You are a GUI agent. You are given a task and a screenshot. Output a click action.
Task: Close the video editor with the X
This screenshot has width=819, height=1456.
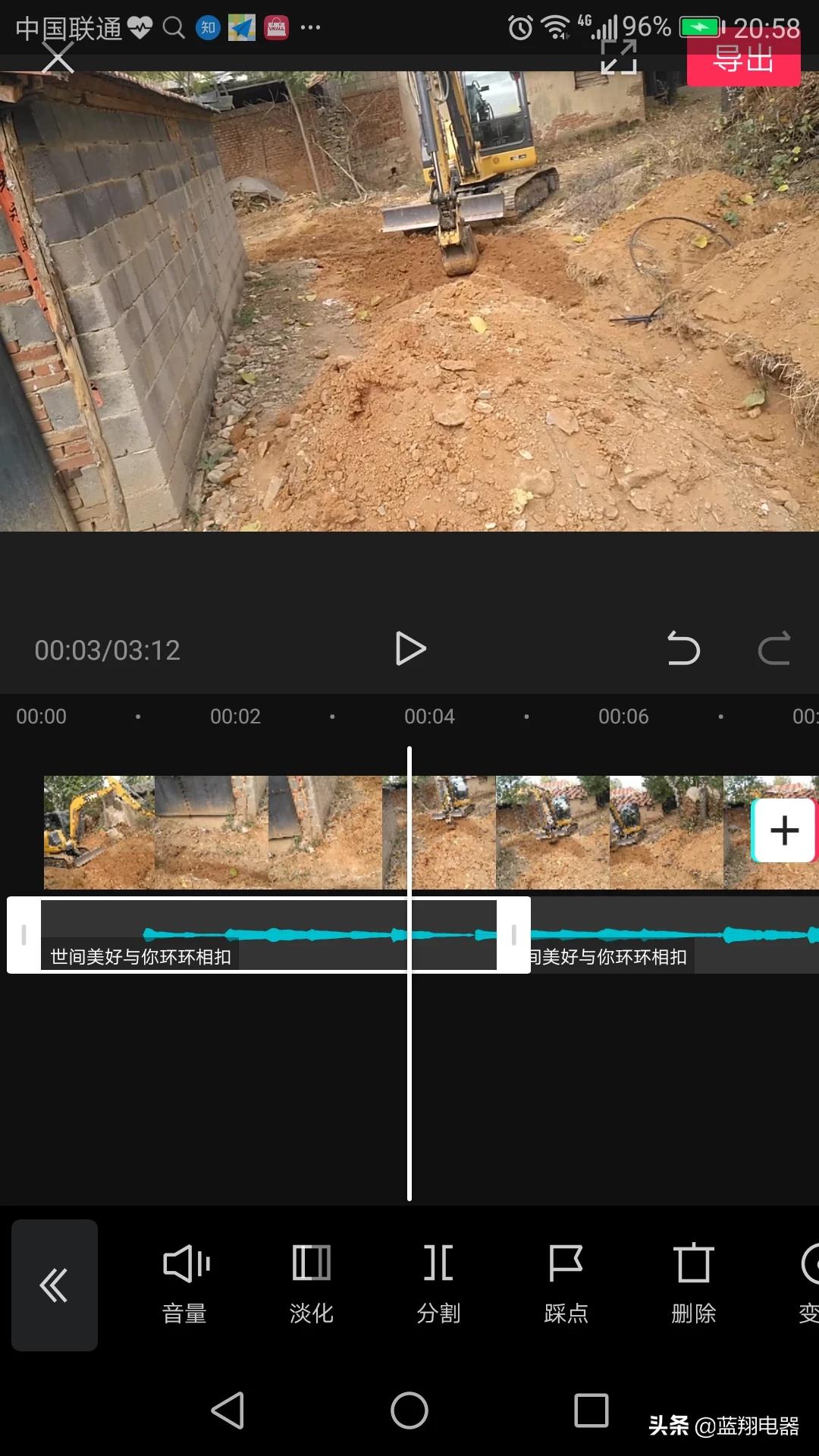coord(58,57)
